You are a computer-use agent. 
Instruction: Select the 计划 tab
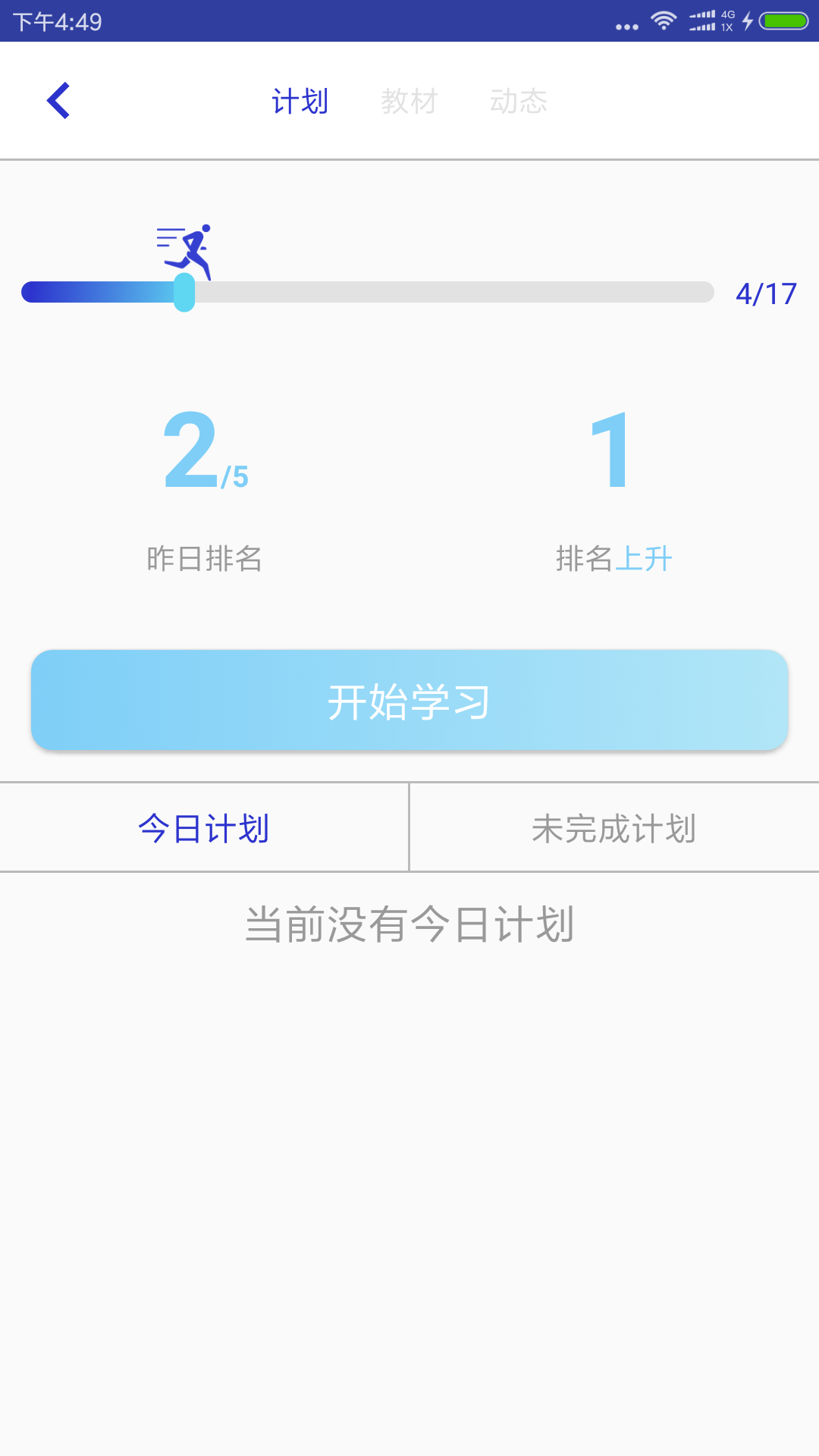click(x=300, y=101)
